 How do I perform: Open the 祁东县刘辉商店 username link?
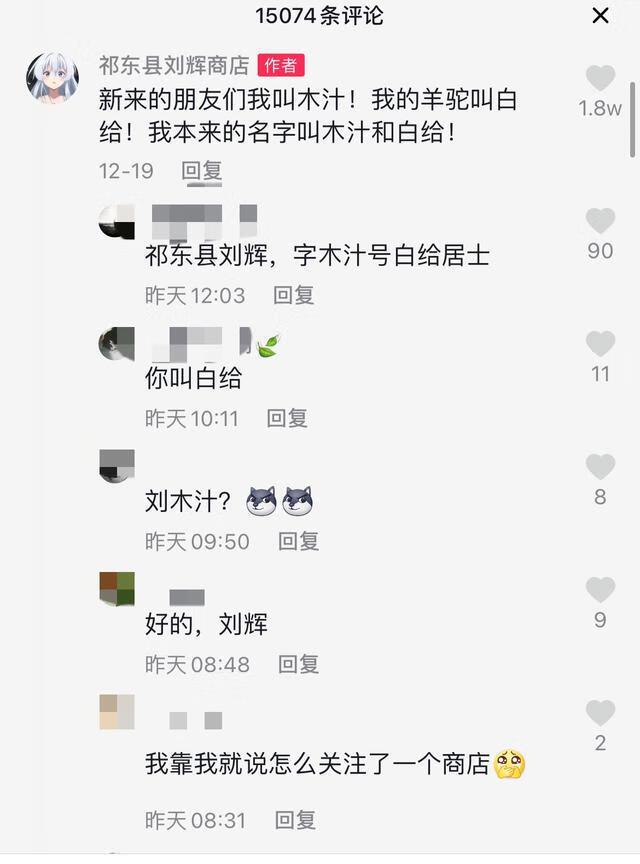[x=174, y=66]
